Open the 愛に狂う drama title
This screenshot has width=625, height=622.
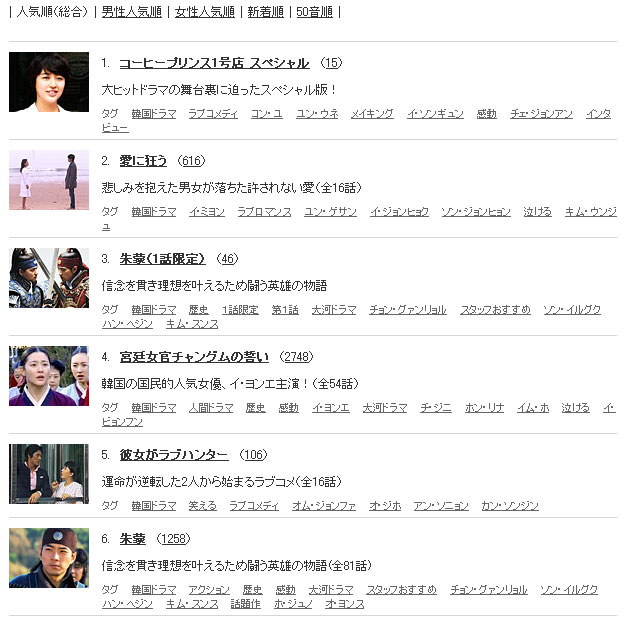click(143, 161)
